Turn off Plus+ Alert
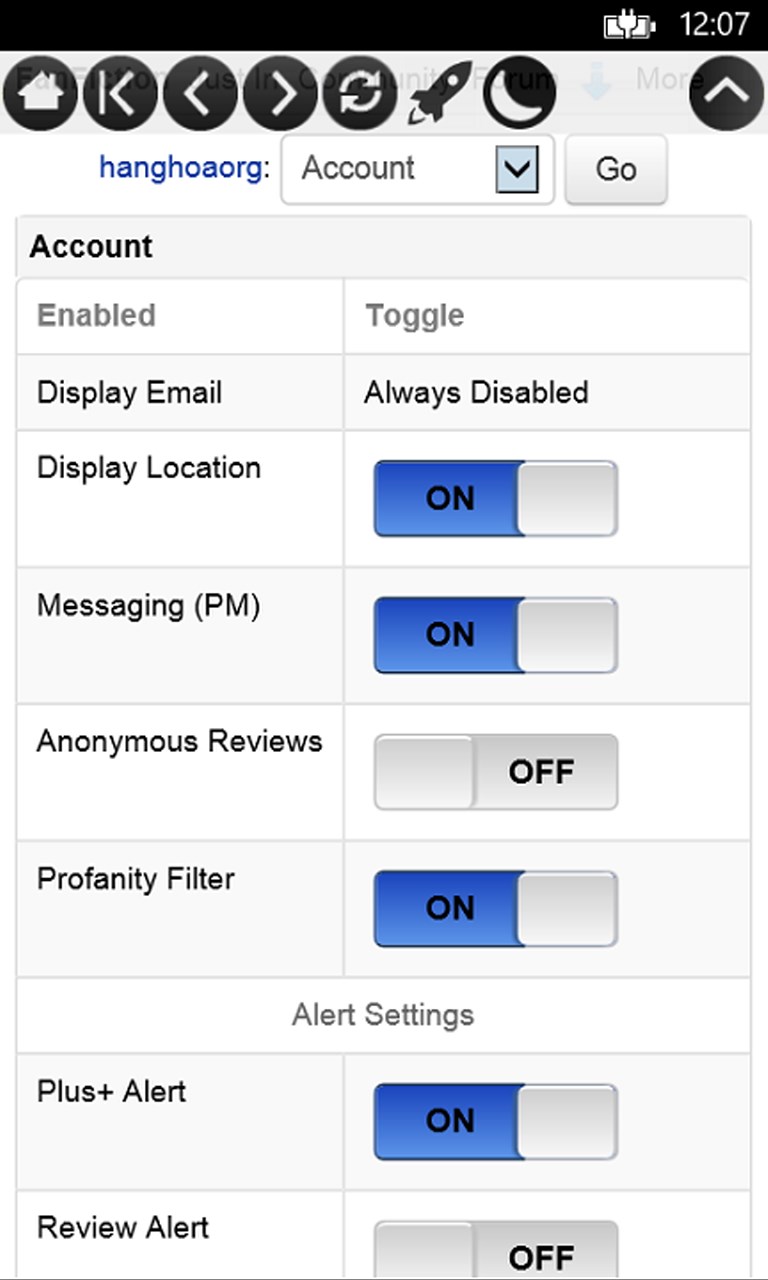The image size is (768, 1280). (496, 1122)
